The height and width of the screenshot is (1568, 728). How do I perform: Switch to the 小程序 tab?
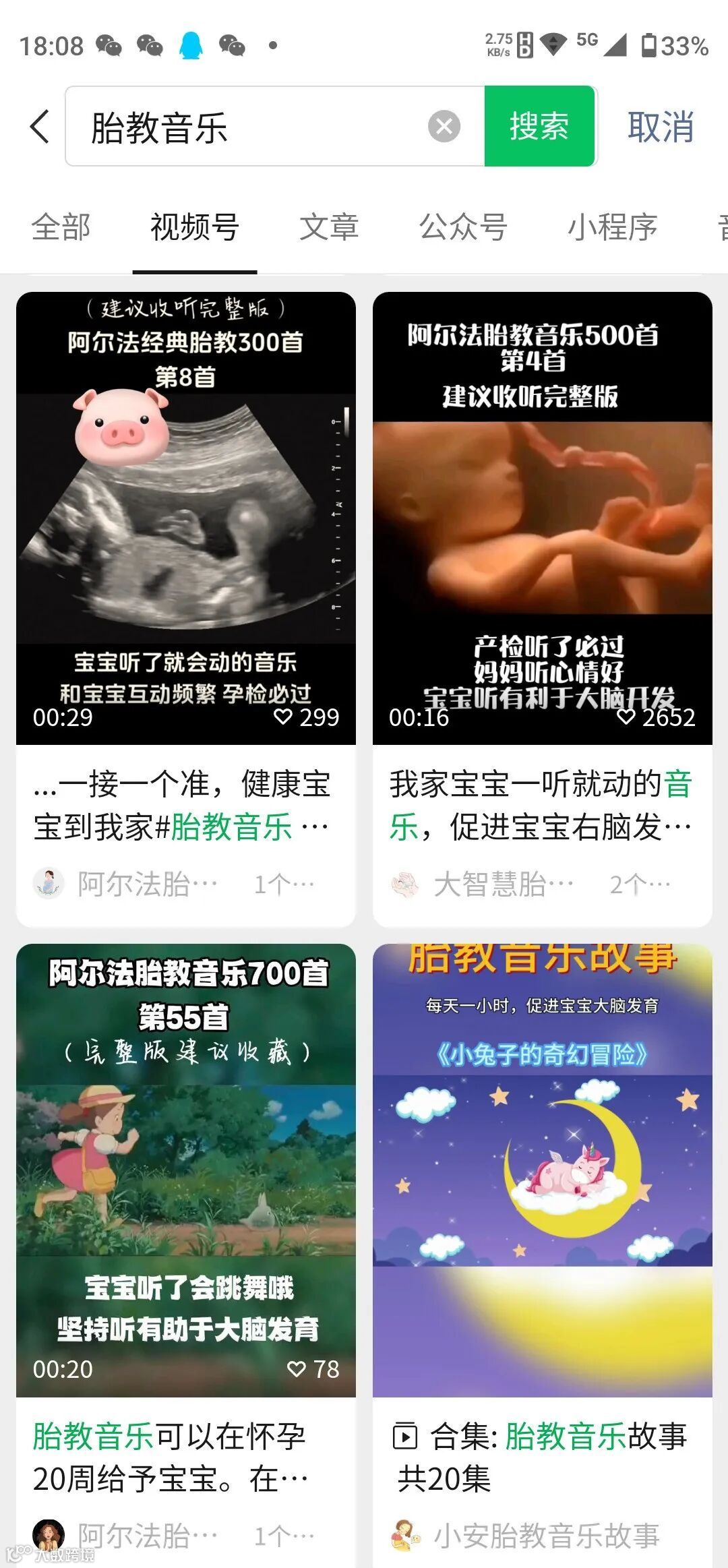pos(612,227)
